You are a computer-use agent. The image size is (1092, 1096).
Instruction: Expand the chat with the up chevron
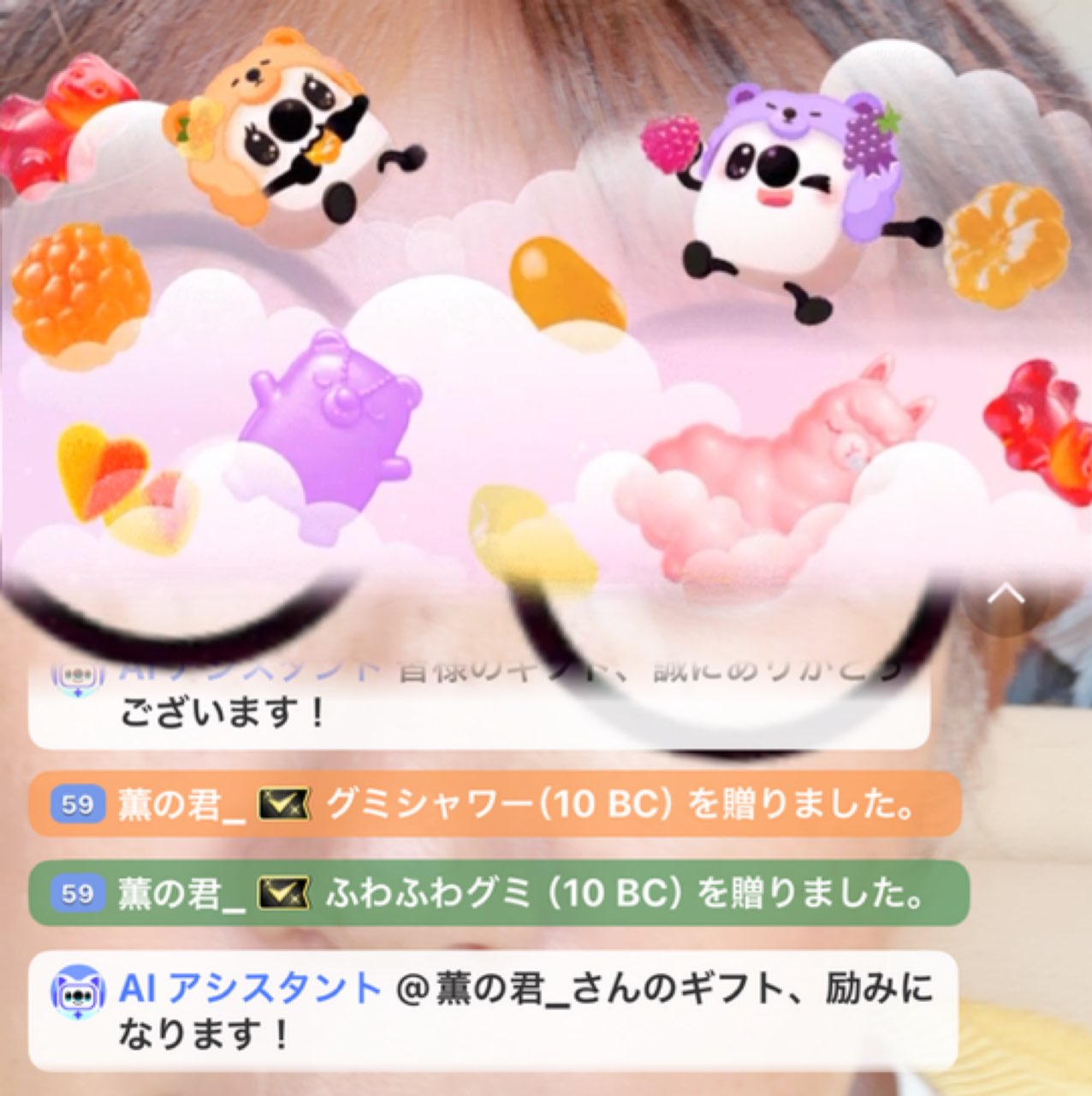click(x=1005, y=594)
